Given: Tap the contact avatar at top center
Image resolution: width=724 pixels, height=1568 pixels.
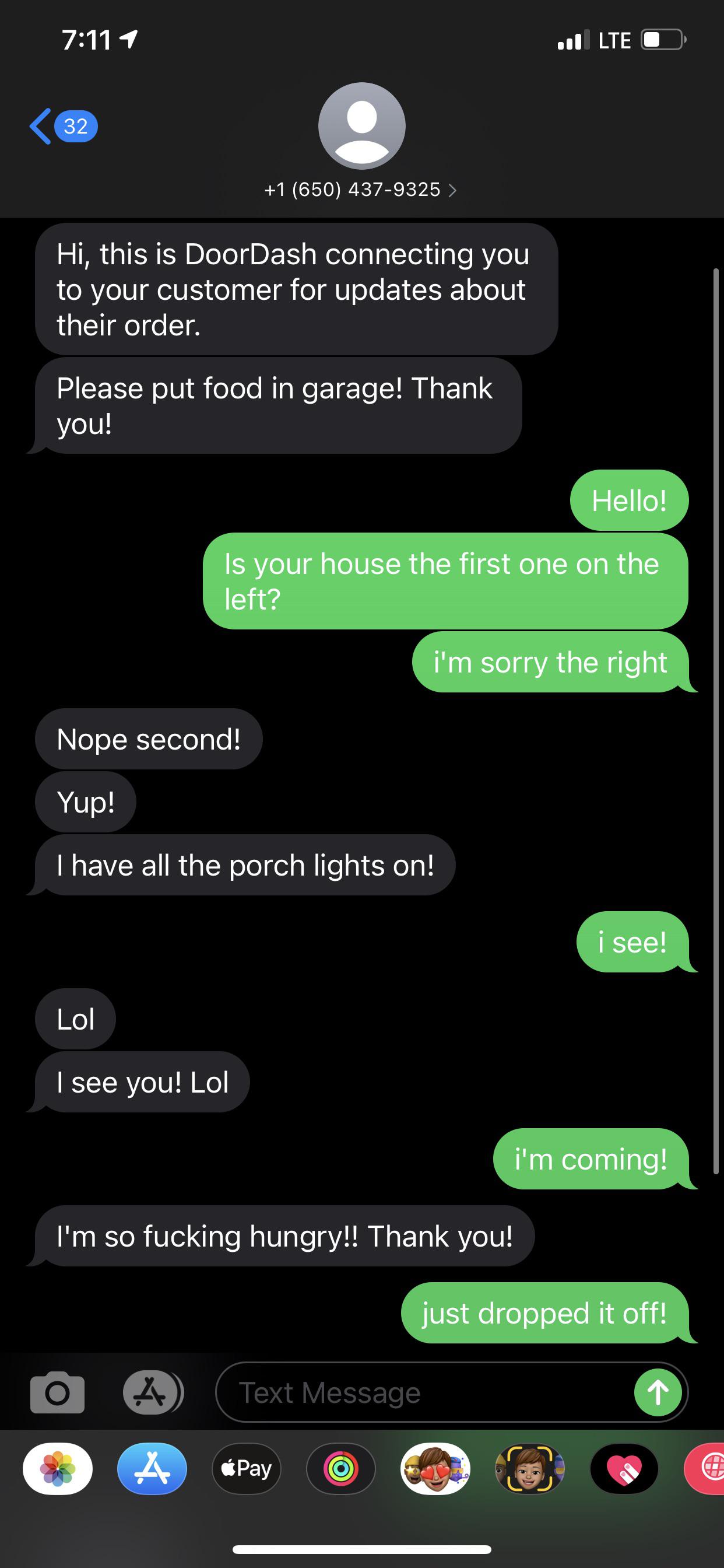Looking at the screenshot, I should (x=362, y=126).
